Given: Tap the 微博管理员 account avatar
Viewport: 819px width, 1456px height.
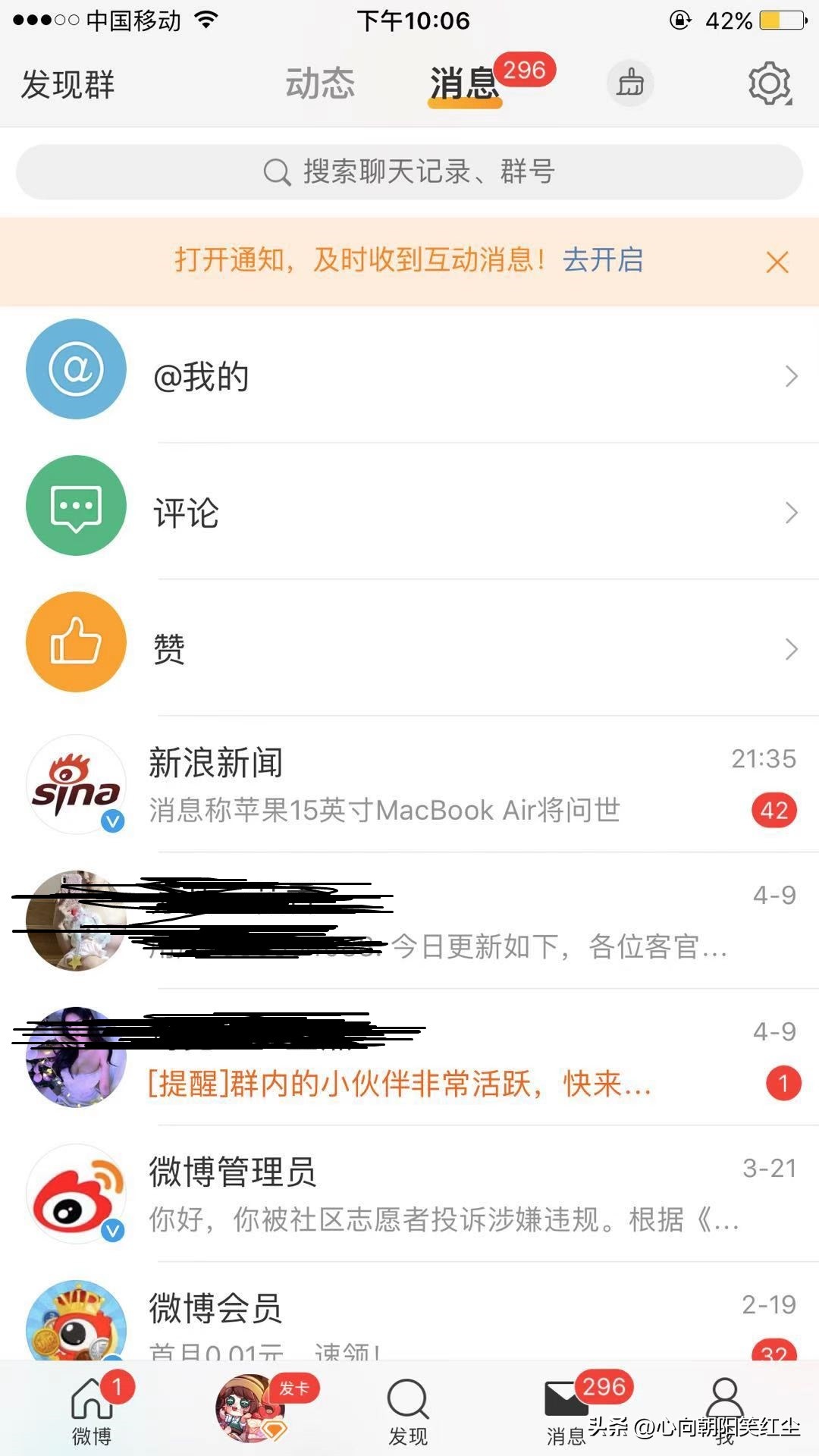Looking at the screenshot, I should [75, 1194].
